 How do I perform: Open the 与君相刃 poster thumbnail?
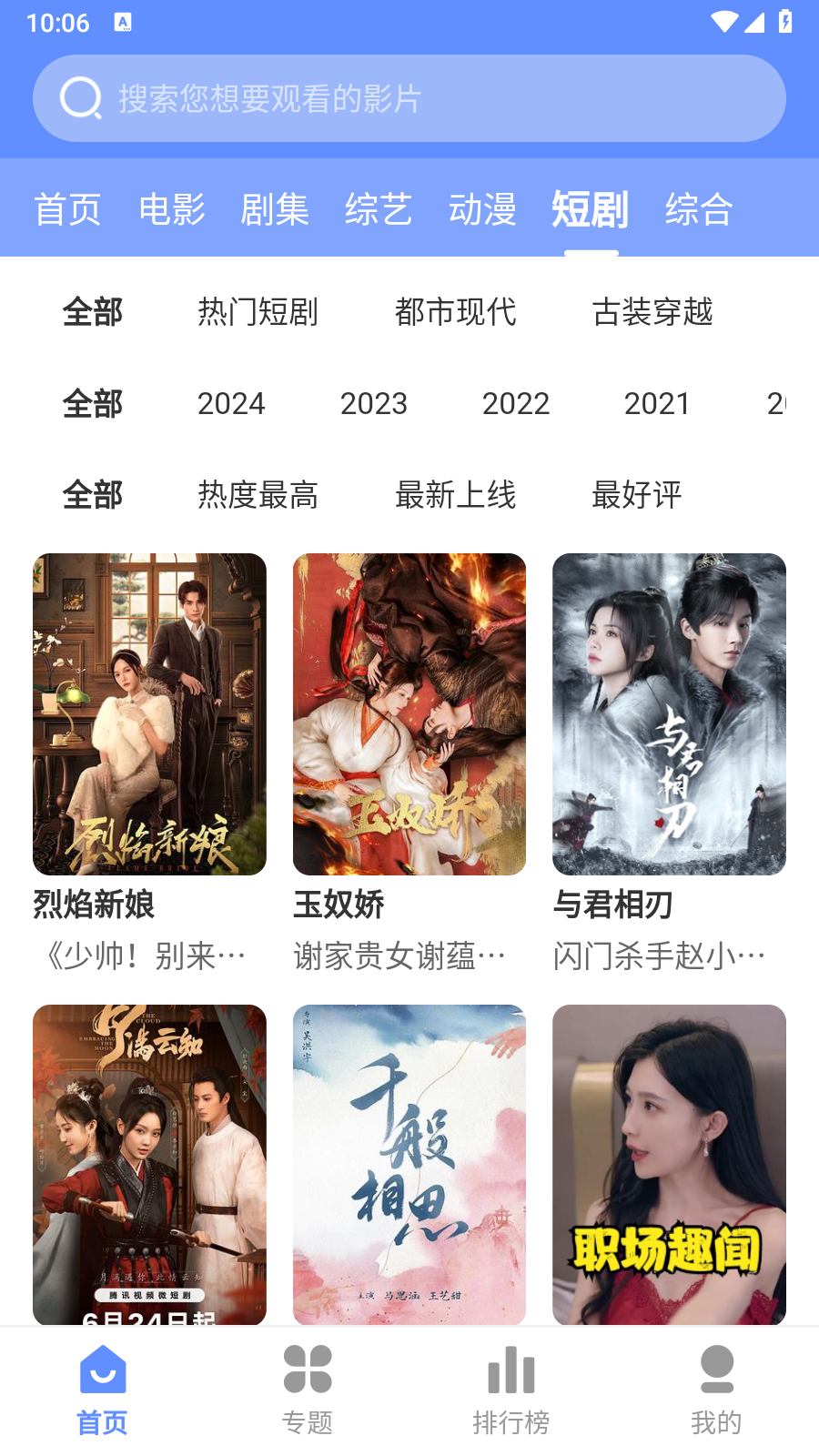[668, 713]
